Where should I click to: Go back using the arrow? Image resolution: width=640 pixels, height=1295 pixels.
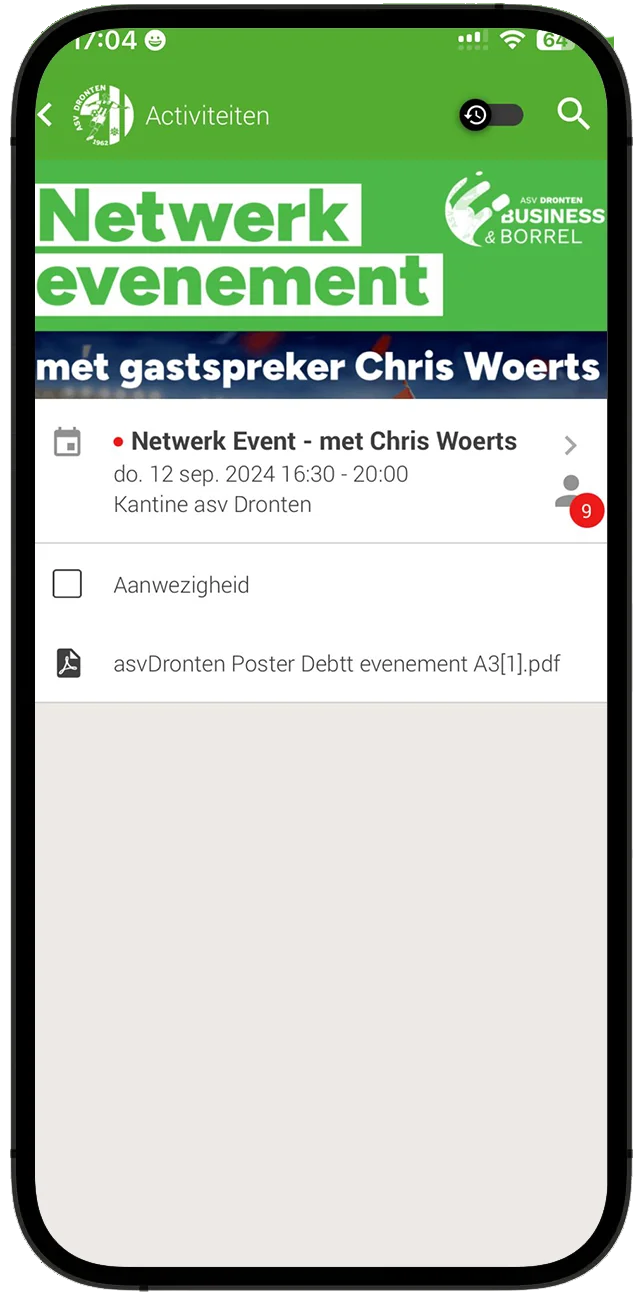click(46, 115)
